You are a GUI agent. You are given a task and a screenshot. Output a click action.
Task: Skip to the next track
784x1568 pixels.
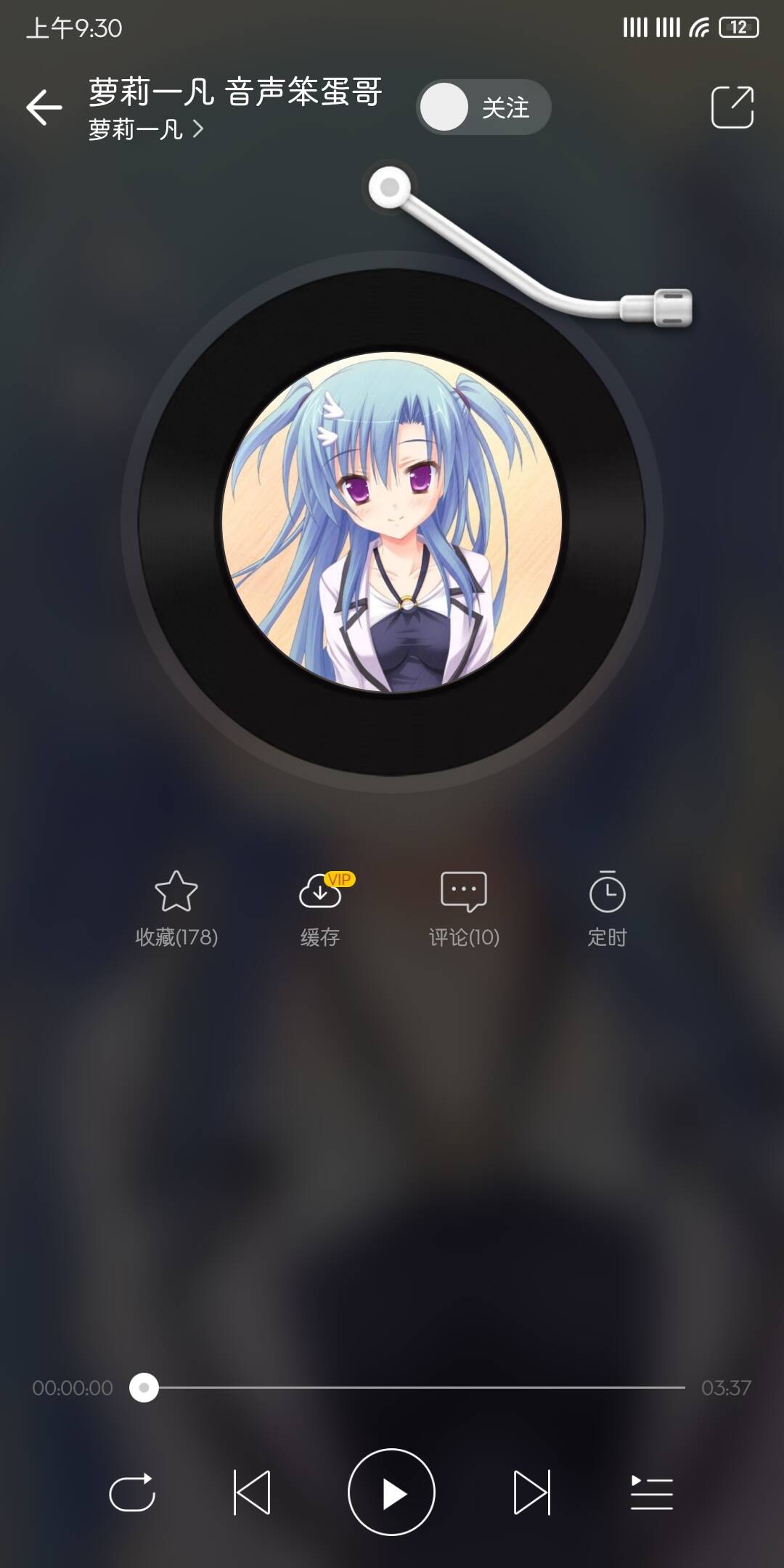531,1493
